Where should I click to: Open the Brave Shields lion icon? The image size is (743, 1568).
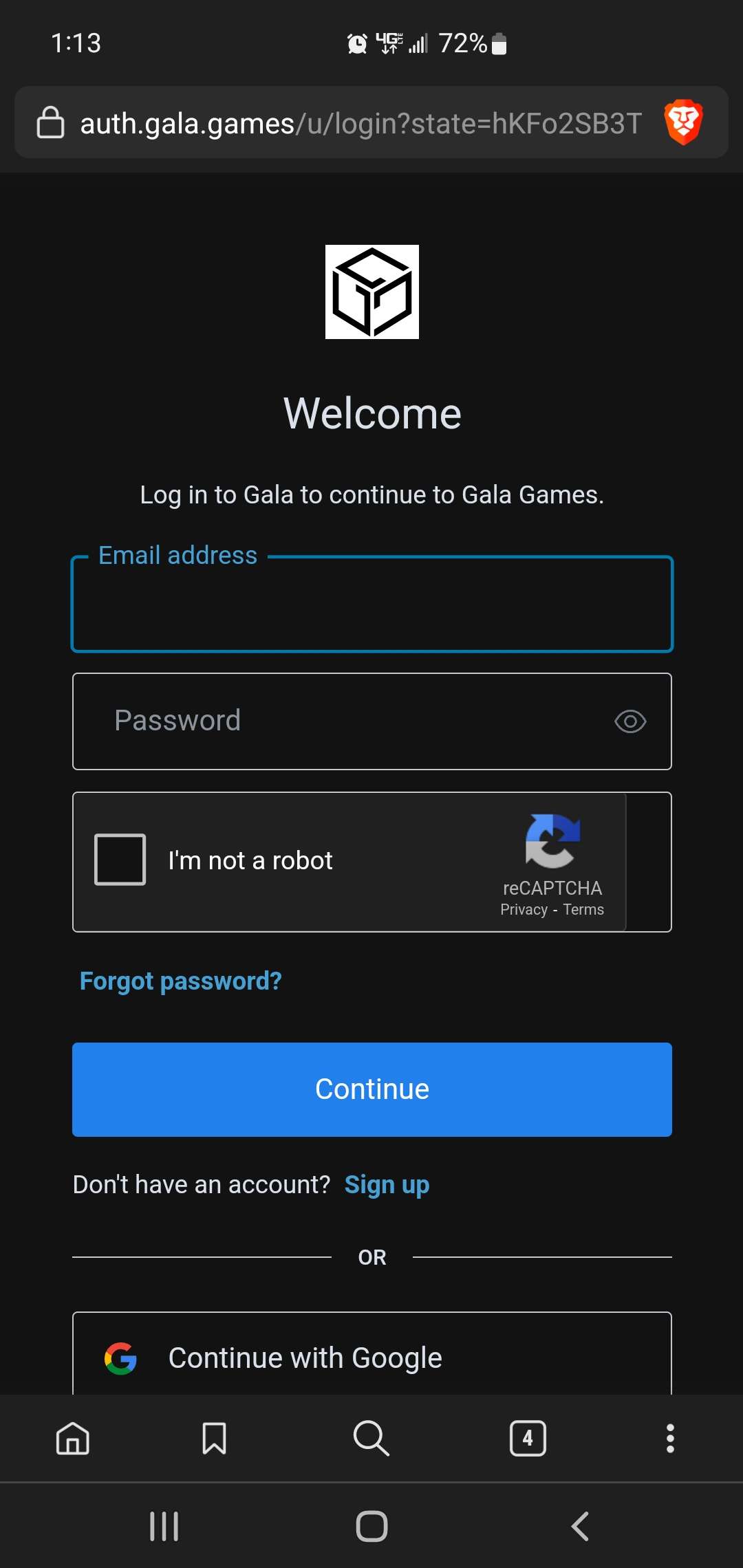[x=683, y=122]
